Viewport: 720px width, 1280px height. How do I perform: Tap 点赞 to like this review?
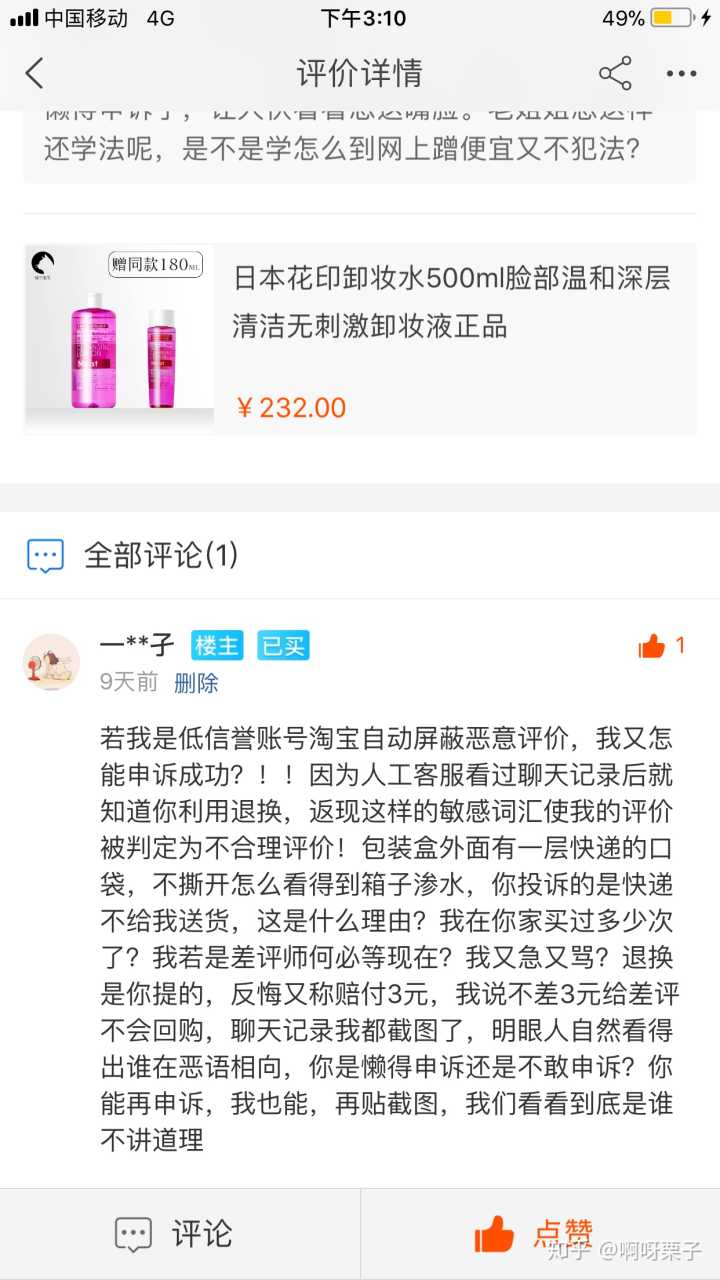pyautogui.click(x=535, y=1233)
